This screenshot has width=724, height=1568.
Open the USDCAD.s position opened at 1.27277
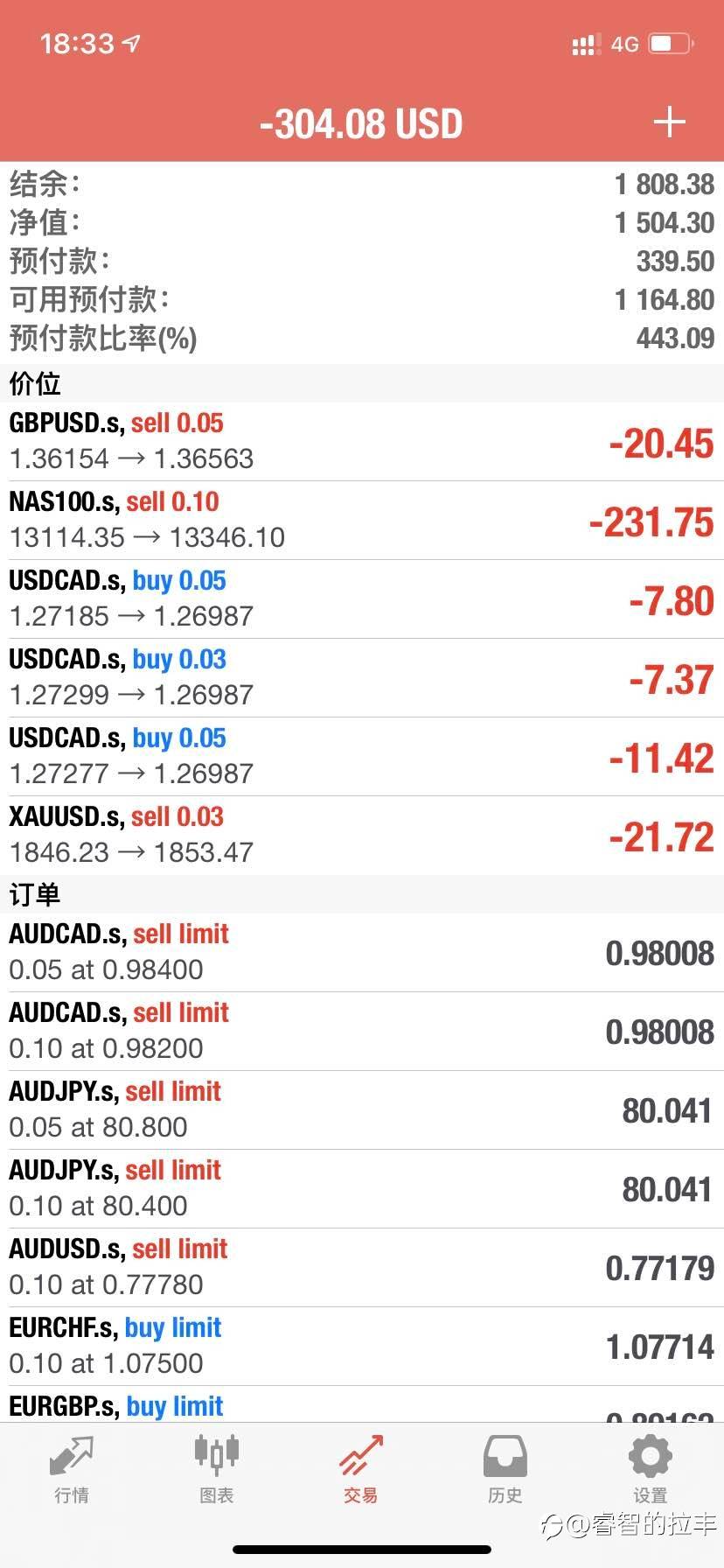pos(362,757)
